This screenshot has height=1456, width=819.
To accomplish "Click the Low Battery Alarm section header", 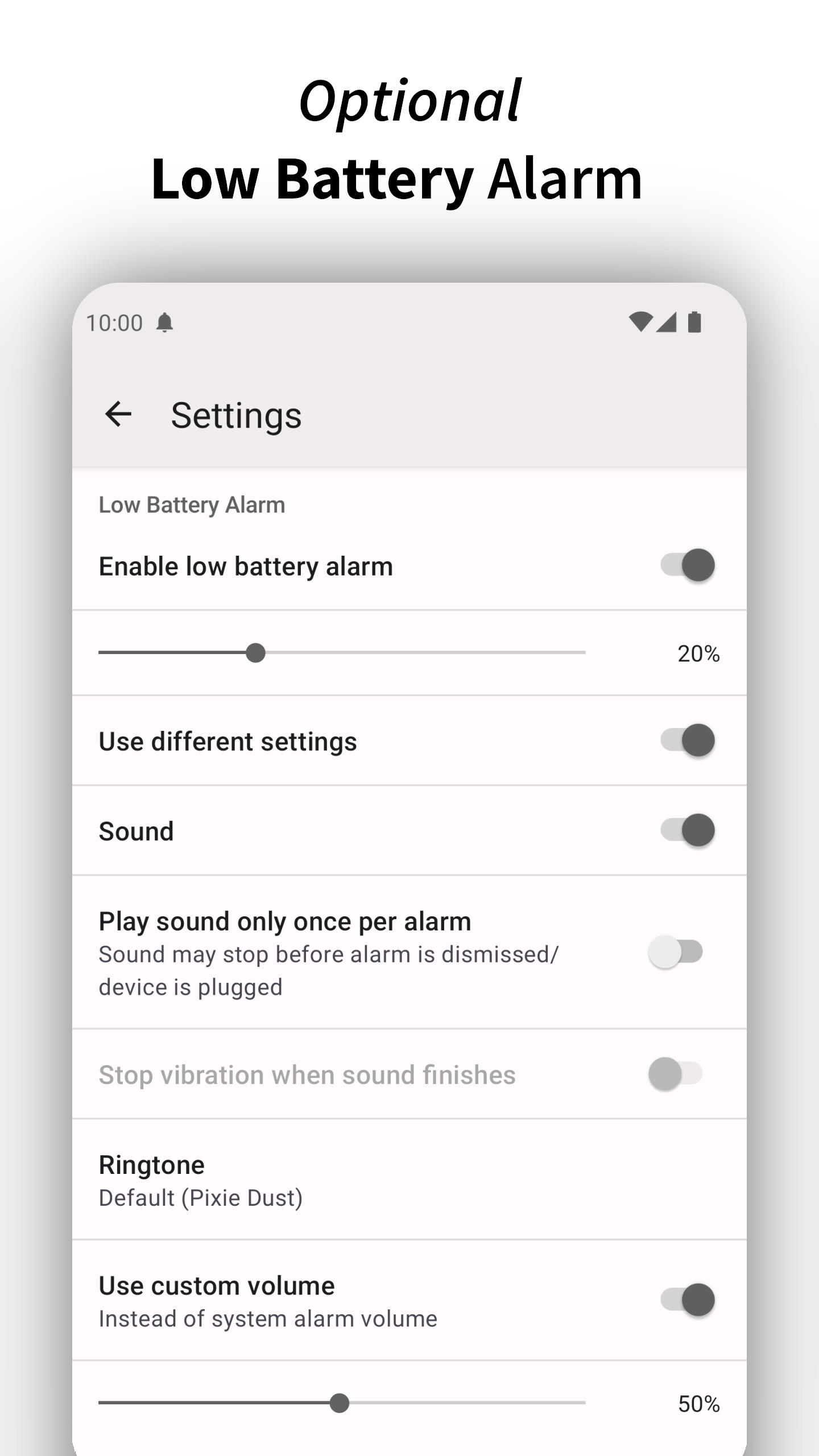I will coord(191,504).
